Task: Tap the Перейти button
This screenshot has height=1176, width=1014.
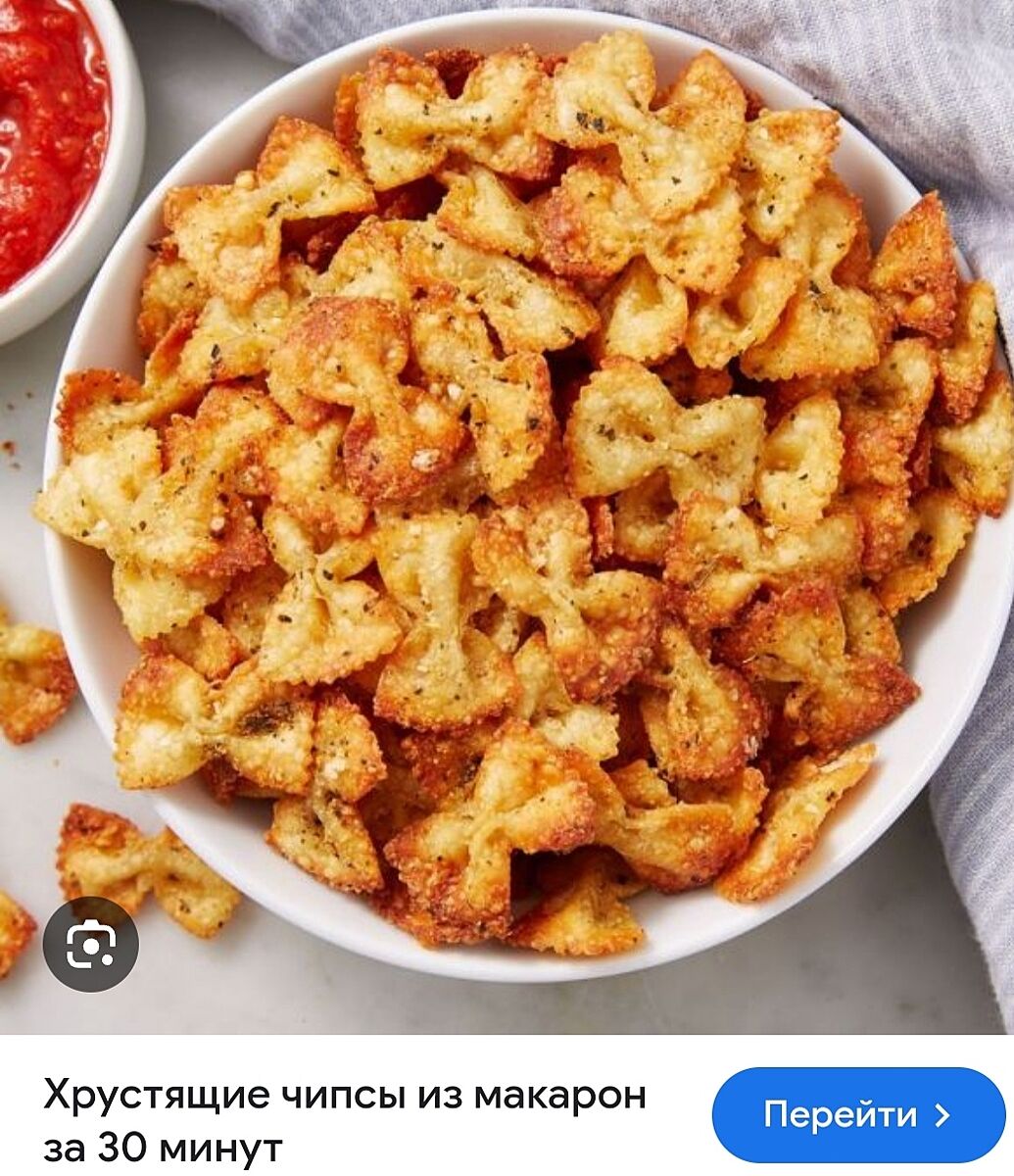Action: click(x=857, y=1115)
